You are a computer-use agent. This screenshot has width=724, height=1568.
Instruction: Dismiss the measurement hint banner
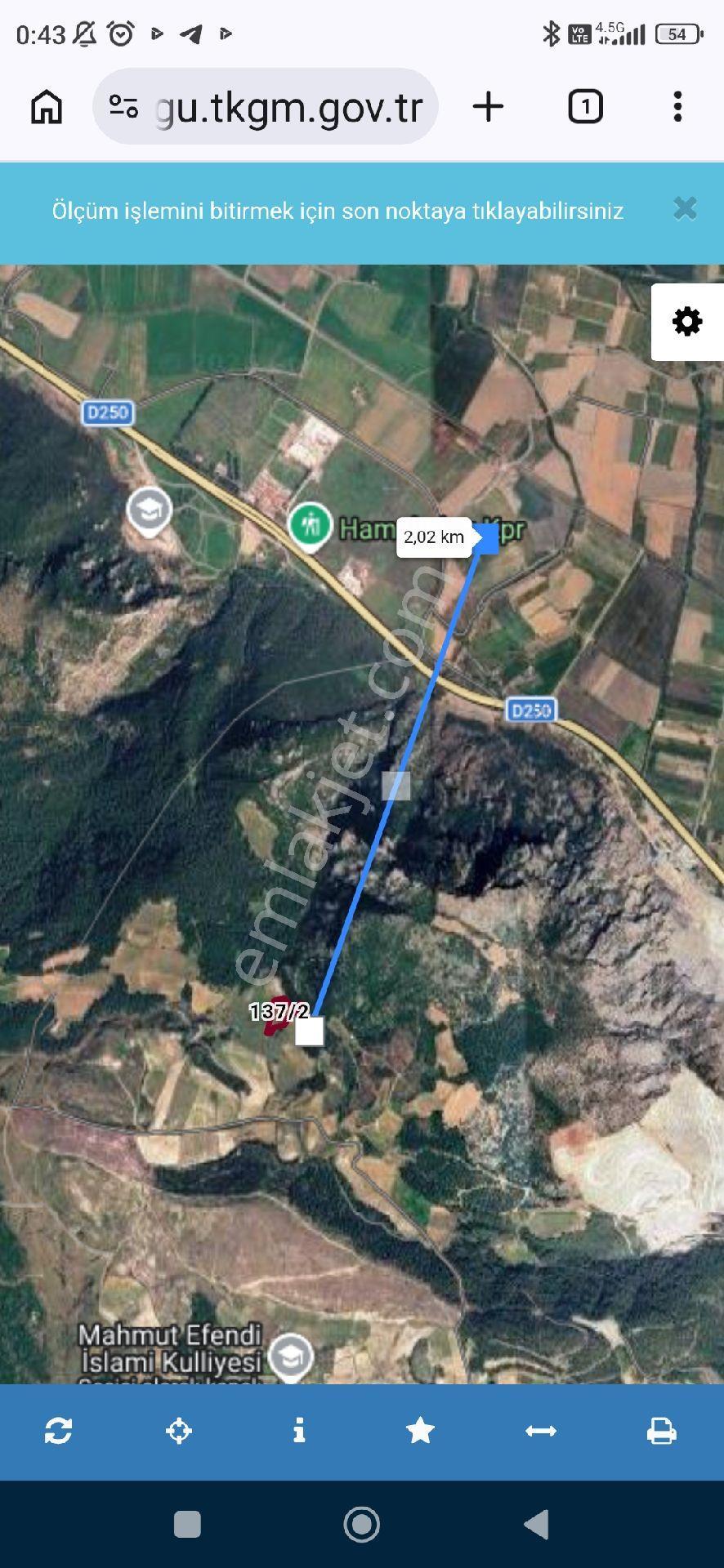click(x=685, y=209)
